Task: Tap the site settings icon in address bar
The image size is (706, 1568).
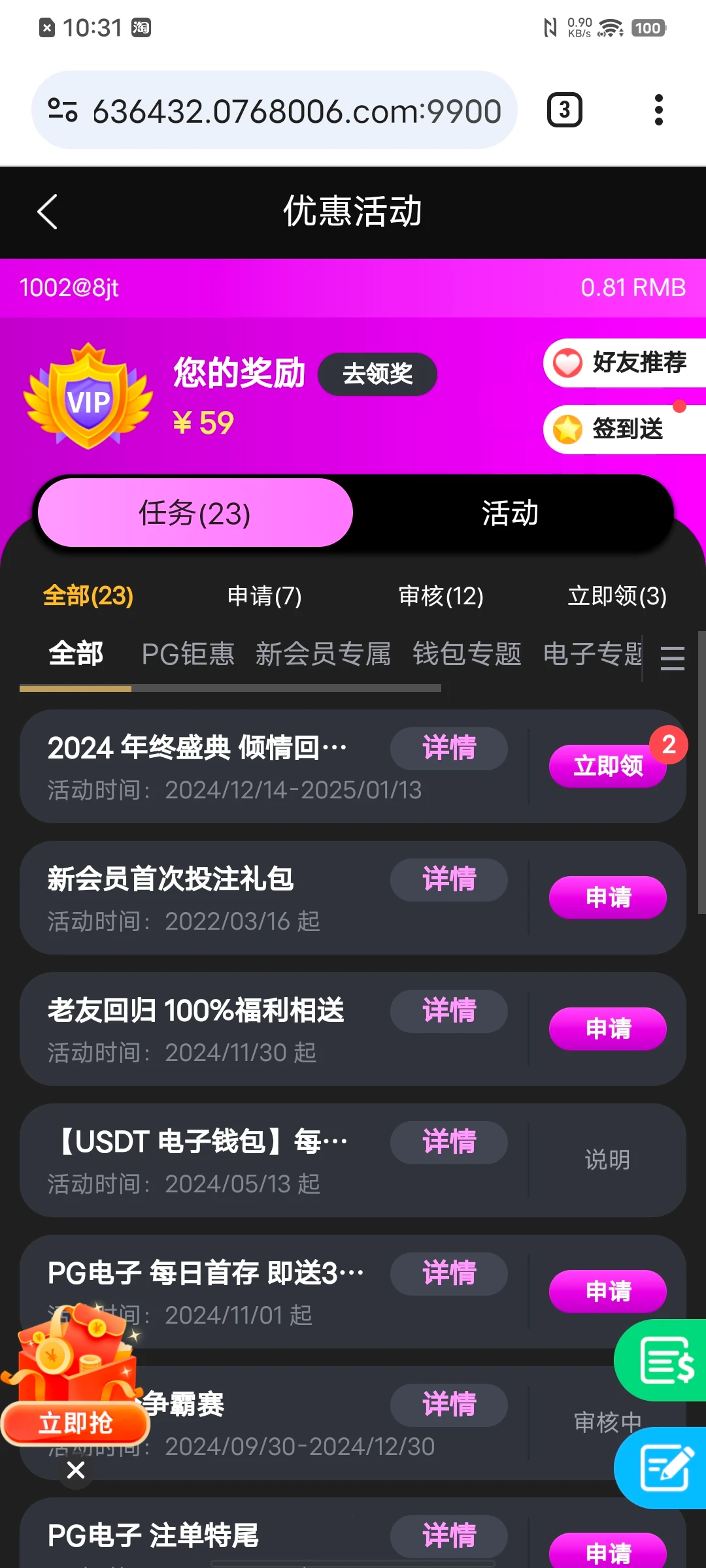Action: (61, 109)
